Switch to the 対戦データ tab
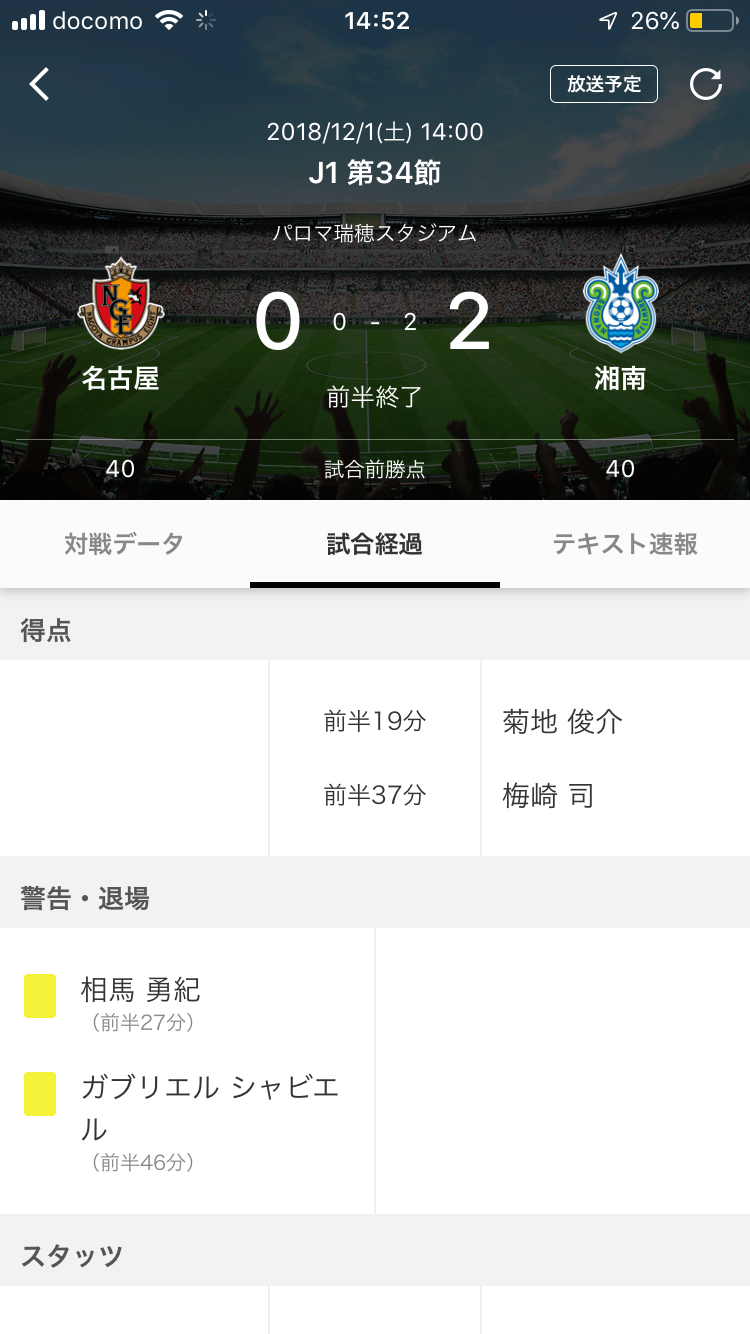Screen dimensions: 750x1334 (x=125, y=544)
